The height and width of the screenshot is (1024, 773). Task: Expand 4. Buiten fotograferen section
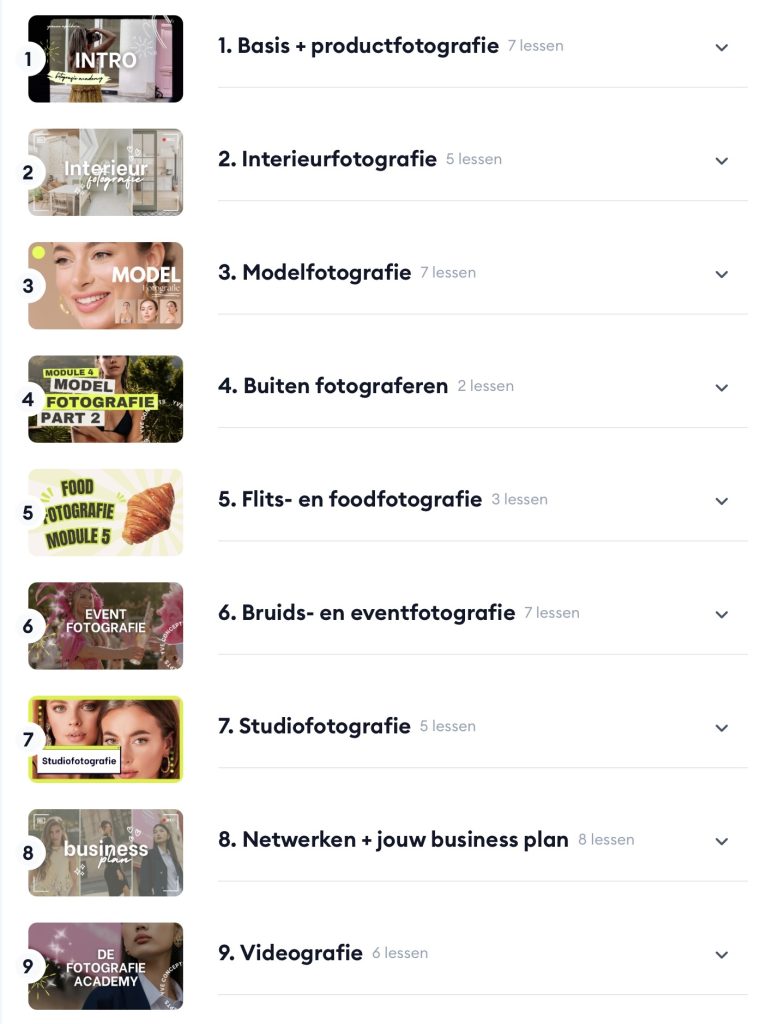pyautogui.click(x=721, y=388)
